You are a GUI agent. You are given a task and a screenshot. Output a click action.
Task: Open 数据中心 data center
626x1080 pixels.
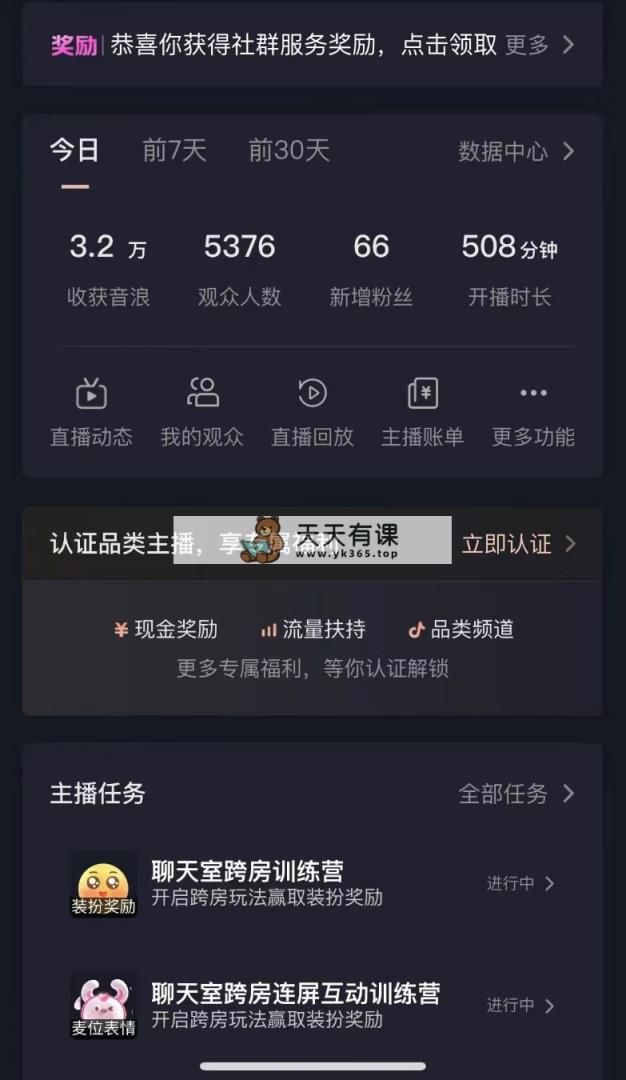click(x=515, y=151)
